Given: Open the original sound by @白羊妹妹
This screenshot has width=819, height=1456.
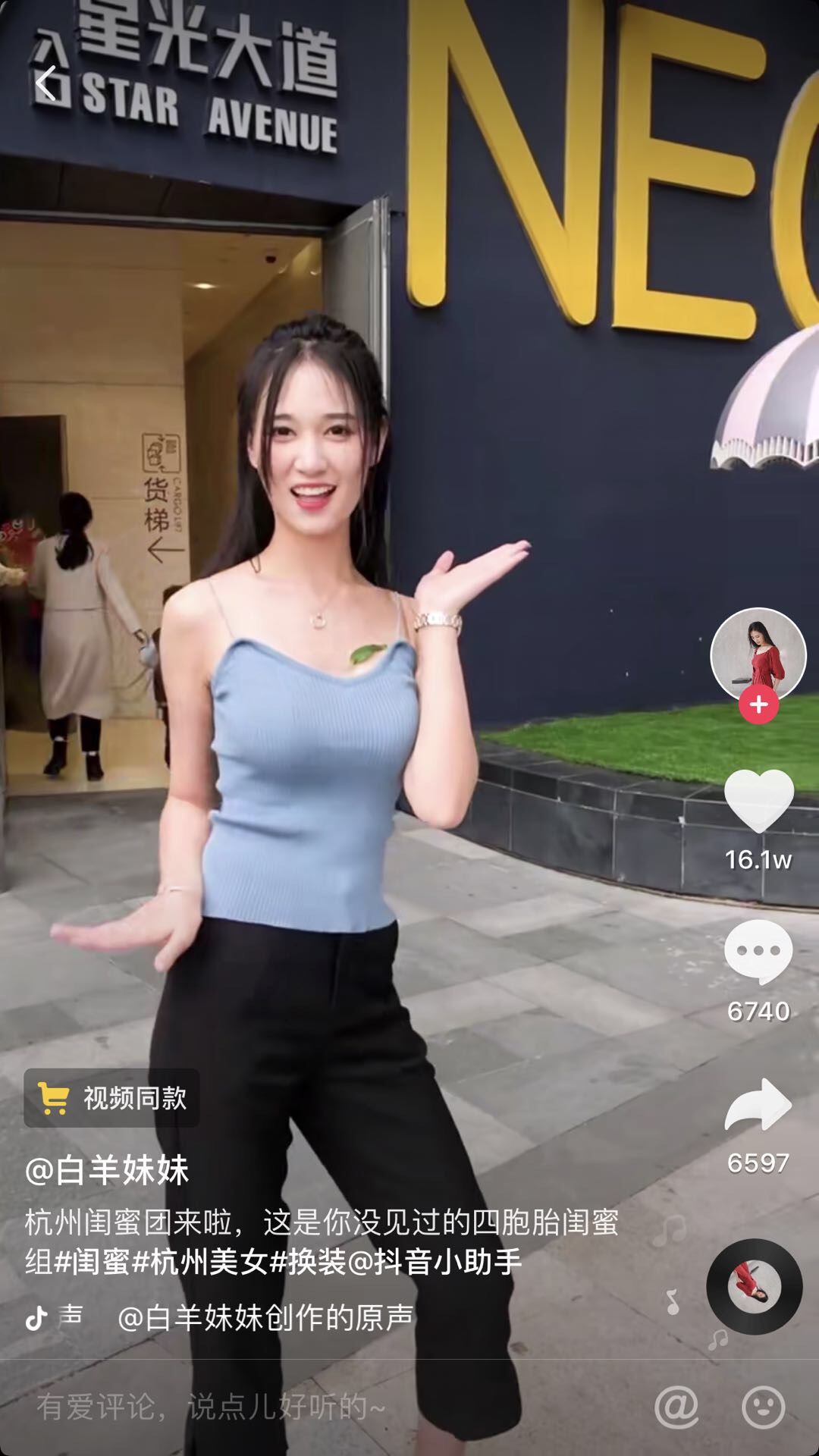Looking at the screenshot, I should pos(265,1318).
